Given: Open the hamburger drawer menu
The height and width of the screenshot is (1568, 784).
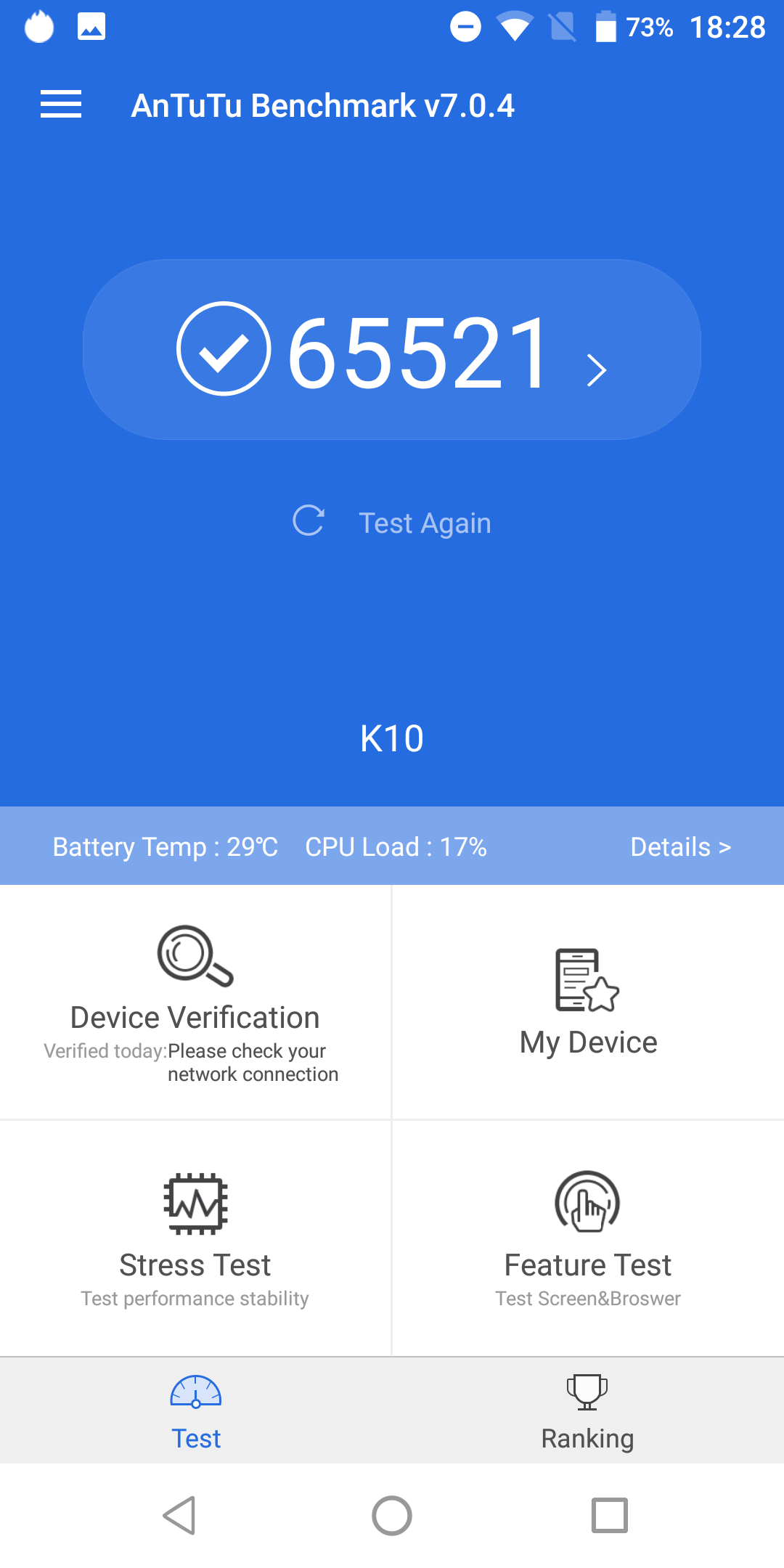Looking at the screenshot, I should tap(61, 105).
